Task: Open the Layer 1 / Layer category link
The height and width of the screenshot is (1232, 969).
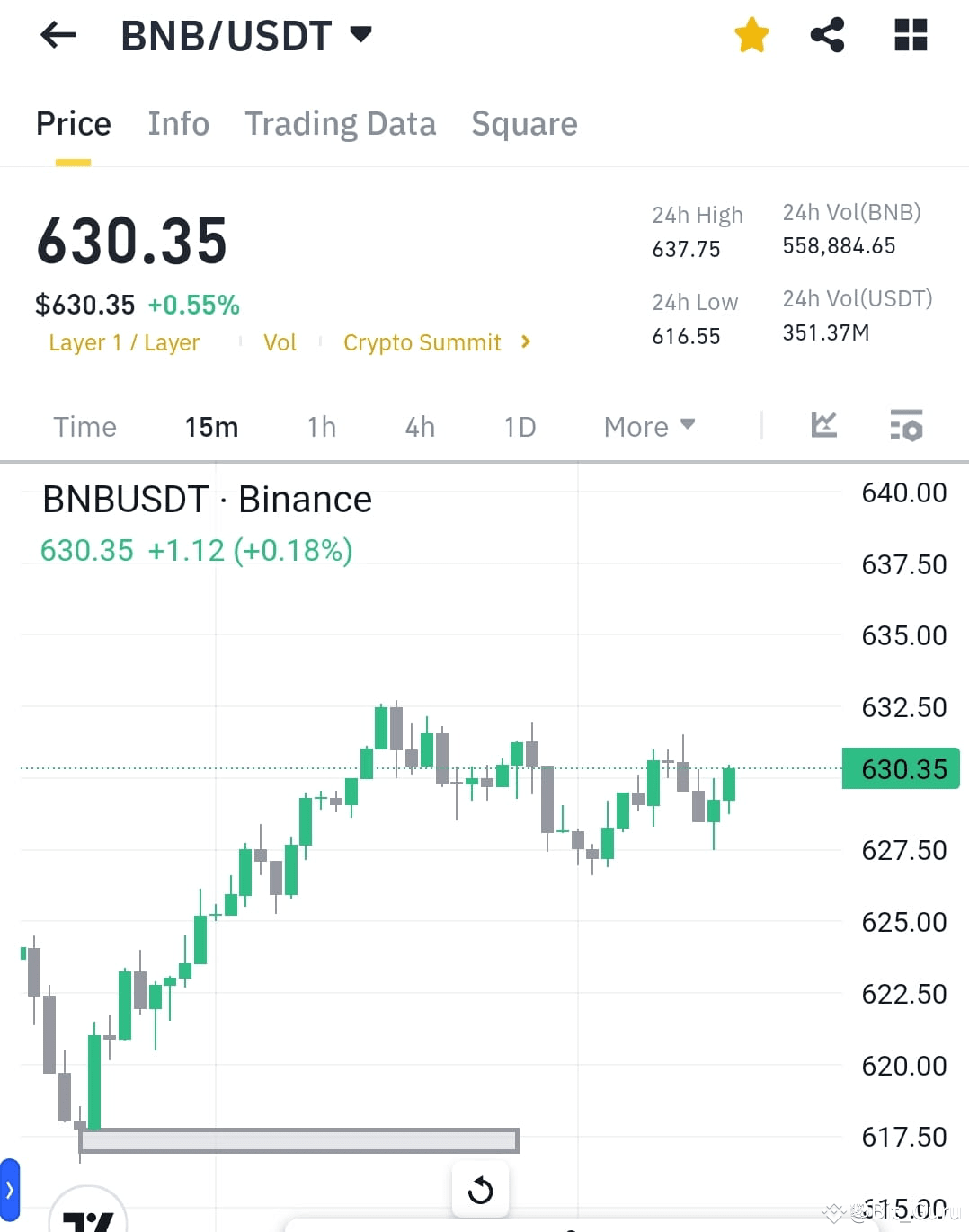Action: [124, 342]
